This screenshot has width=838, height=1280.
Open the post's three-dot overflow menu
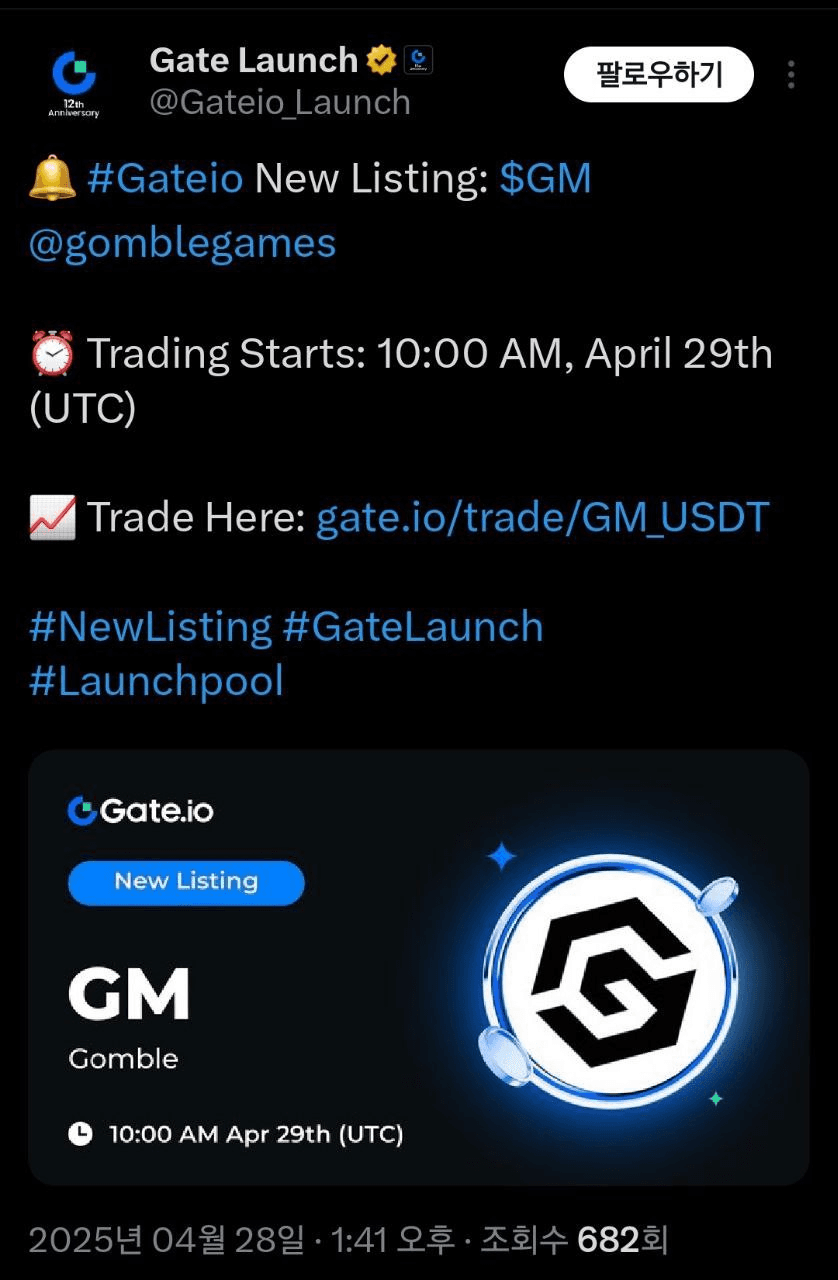pyautogui.click(x=791, y=74)
